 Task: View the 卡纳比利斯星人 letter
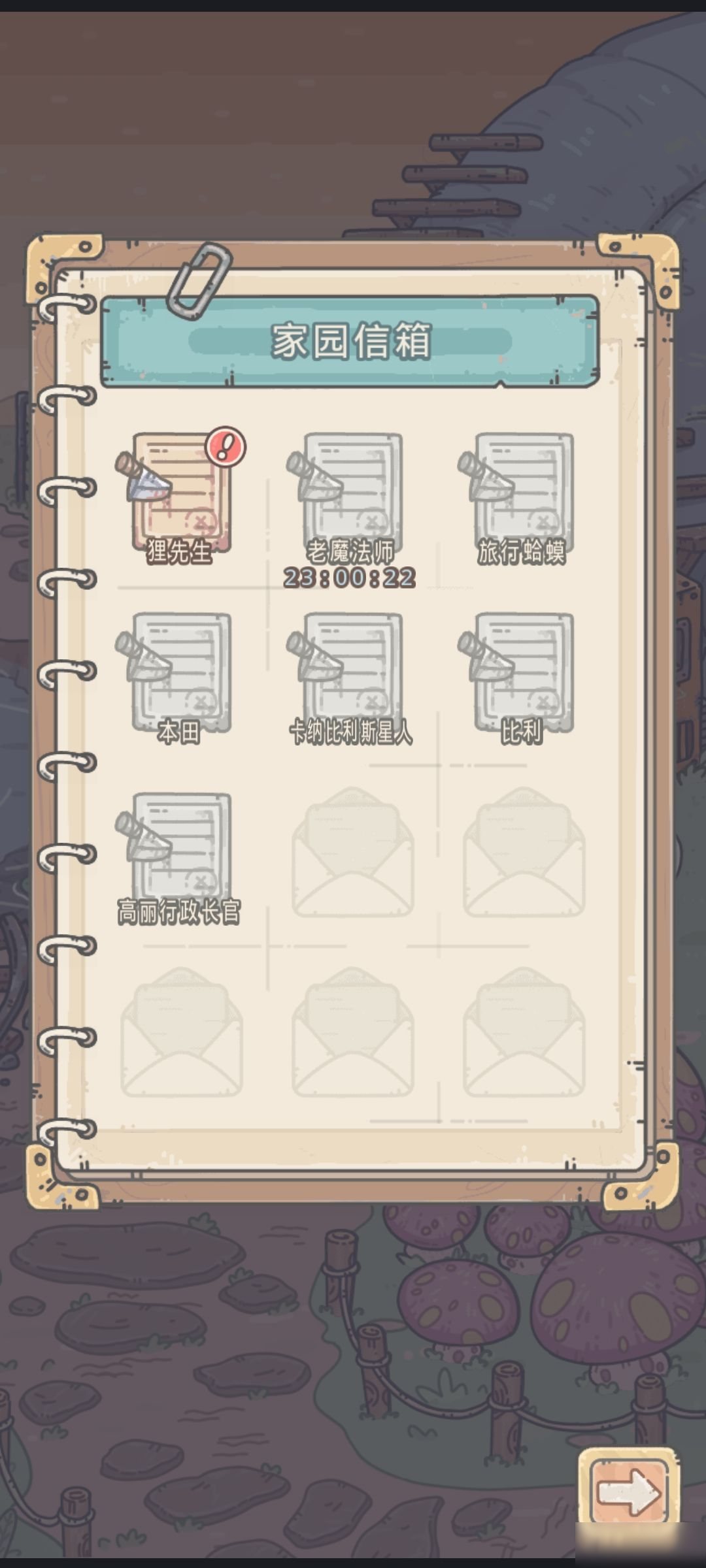(x=351, y=673)
